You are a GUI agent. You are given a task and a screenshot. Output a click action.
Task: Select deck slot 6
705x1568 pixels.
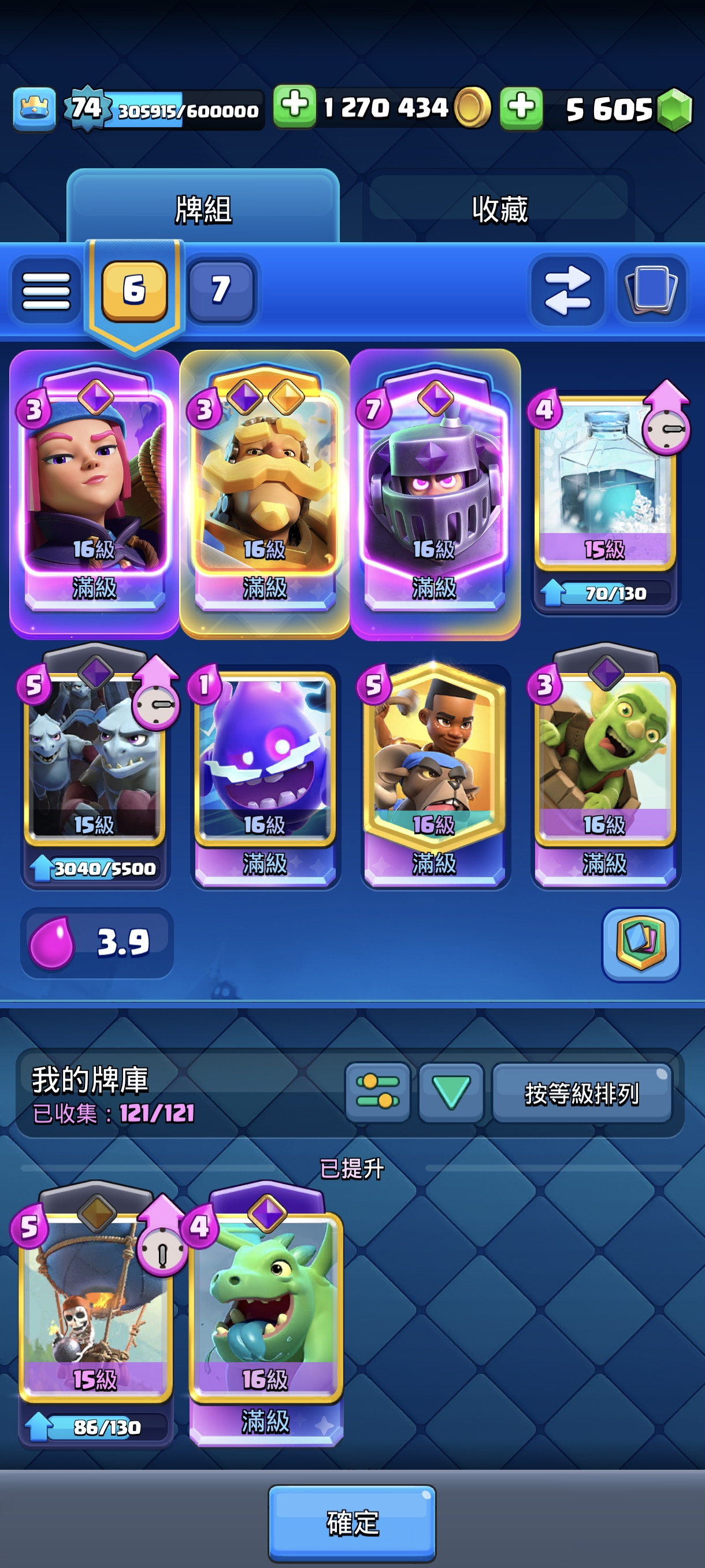point(134,290)
